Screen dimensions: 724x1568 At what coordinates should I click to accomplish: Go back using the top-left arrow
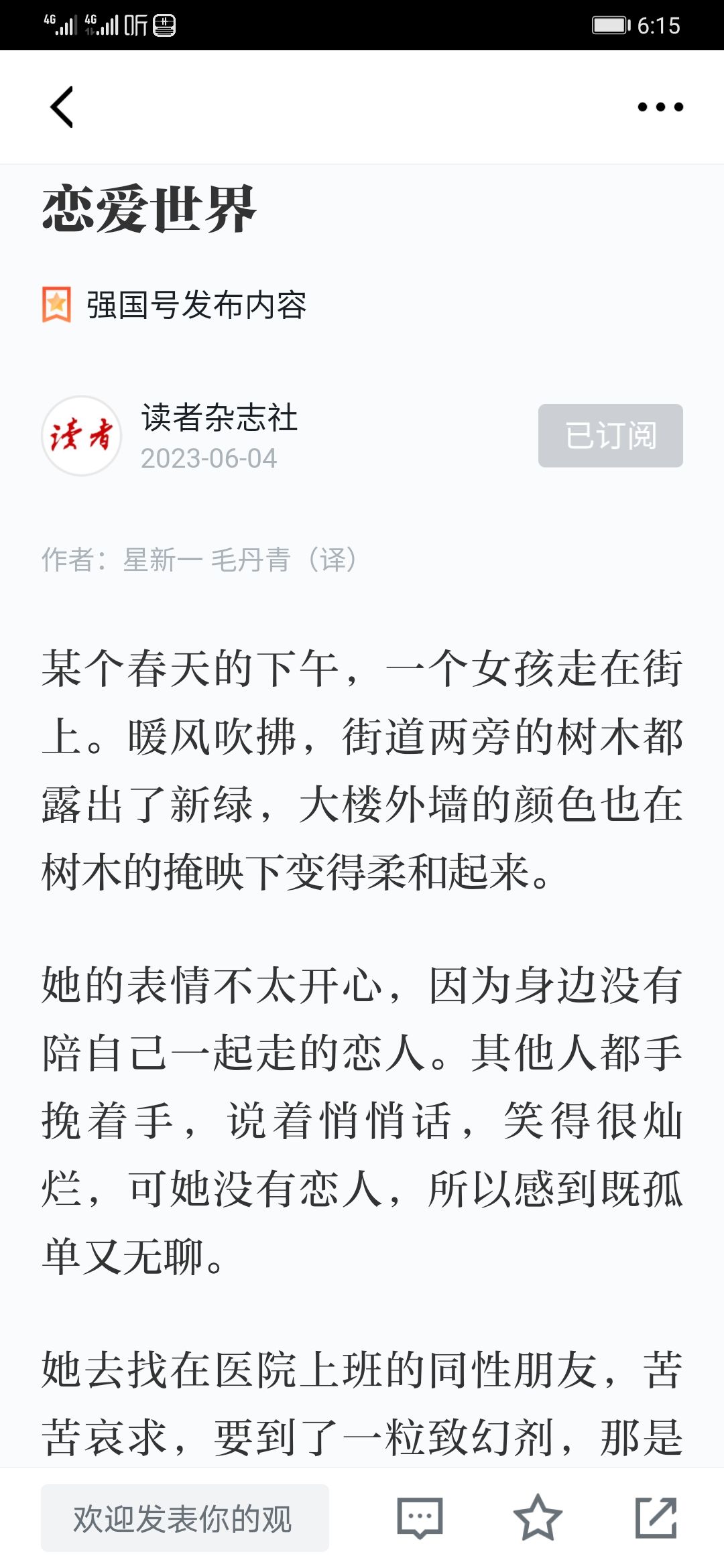pyautogui.click(x=62, y=107)
